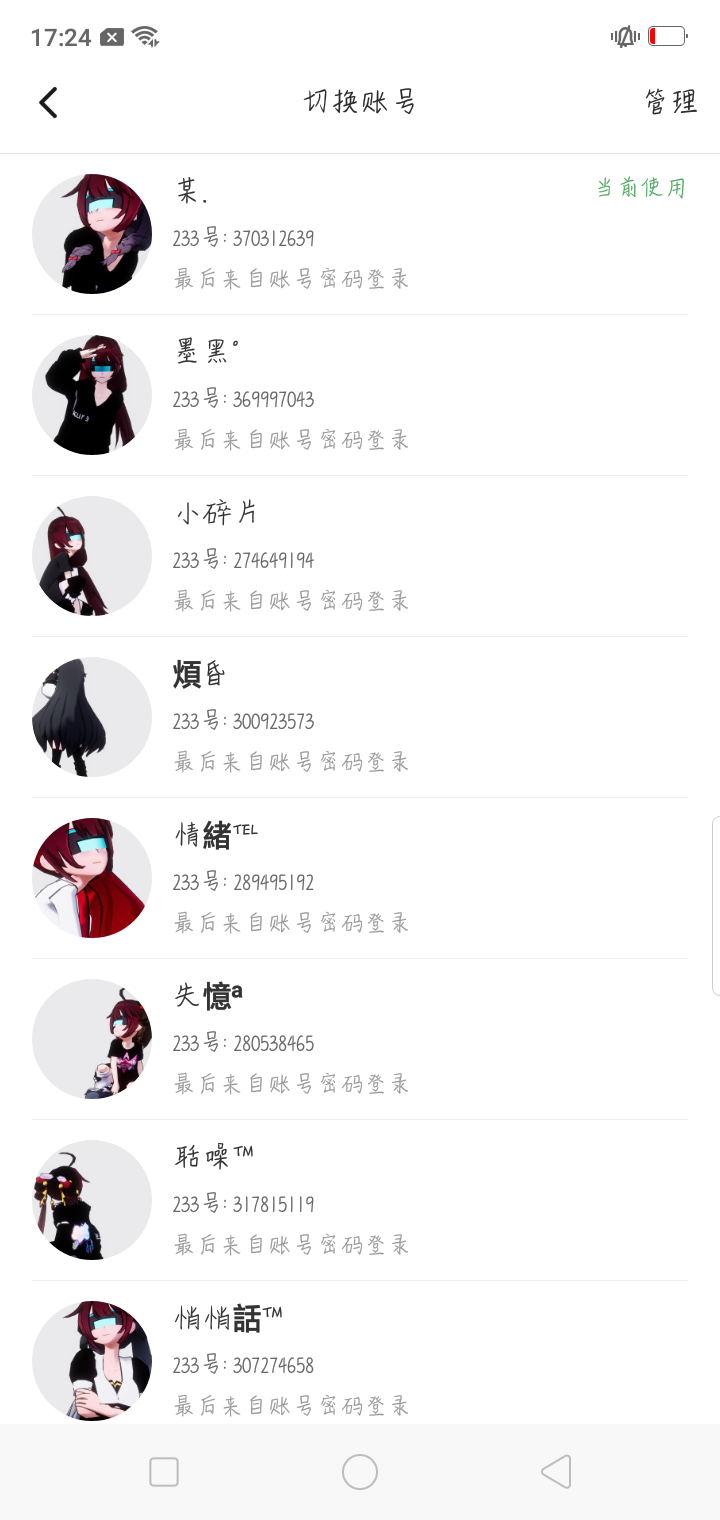Switch to the account 墨黑°
The height and width of the screenshot is (1520, 720).
pyautogui.click(x=360, y=395)
